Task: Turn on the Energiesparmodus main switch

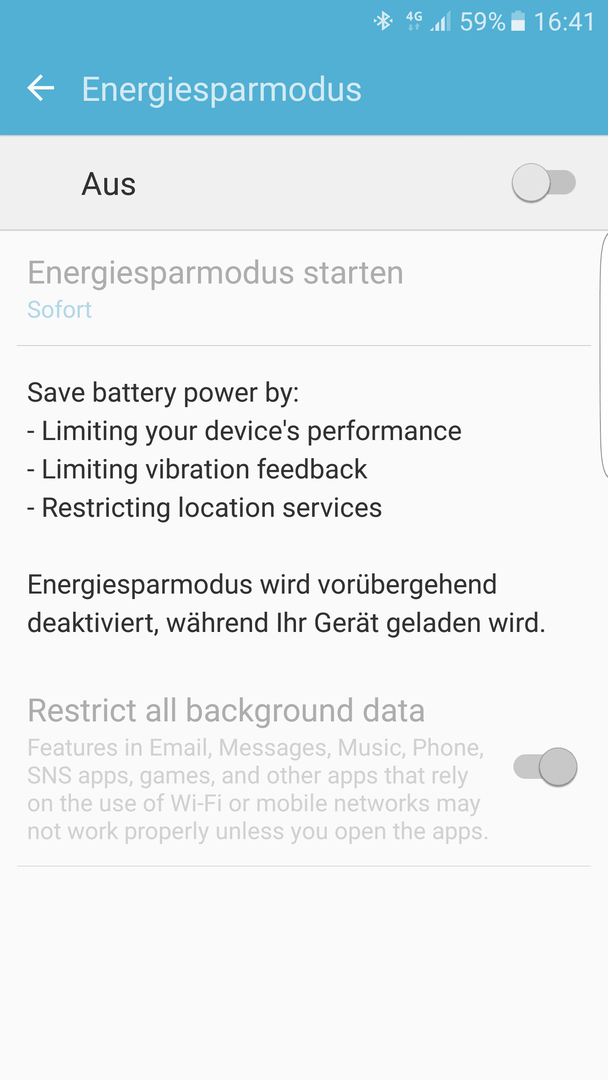Action: tap(544, 183)
